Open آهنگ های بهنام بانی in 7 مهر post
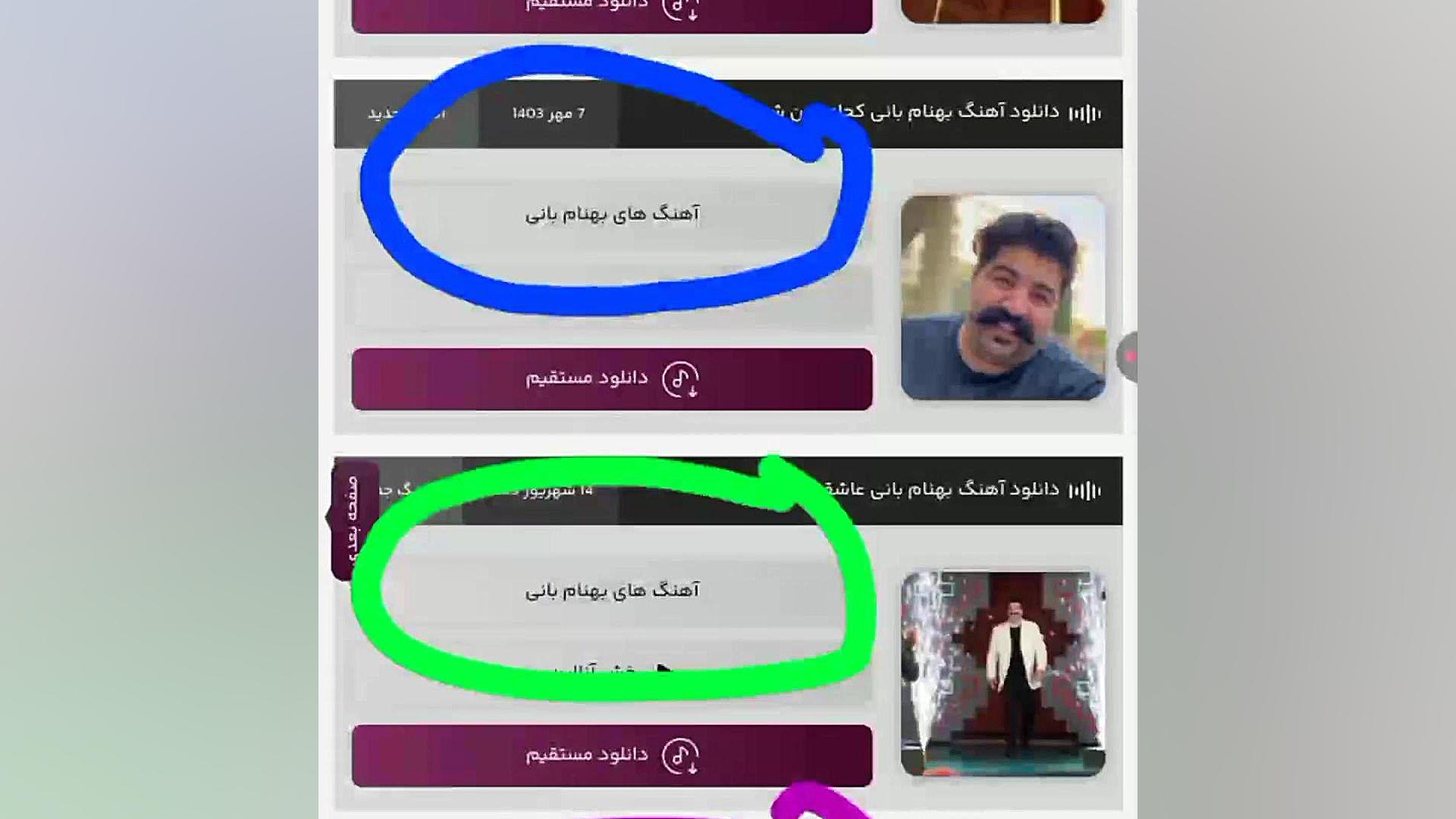The width and height of the screenshot is (1456, 819). coord(611,214)
